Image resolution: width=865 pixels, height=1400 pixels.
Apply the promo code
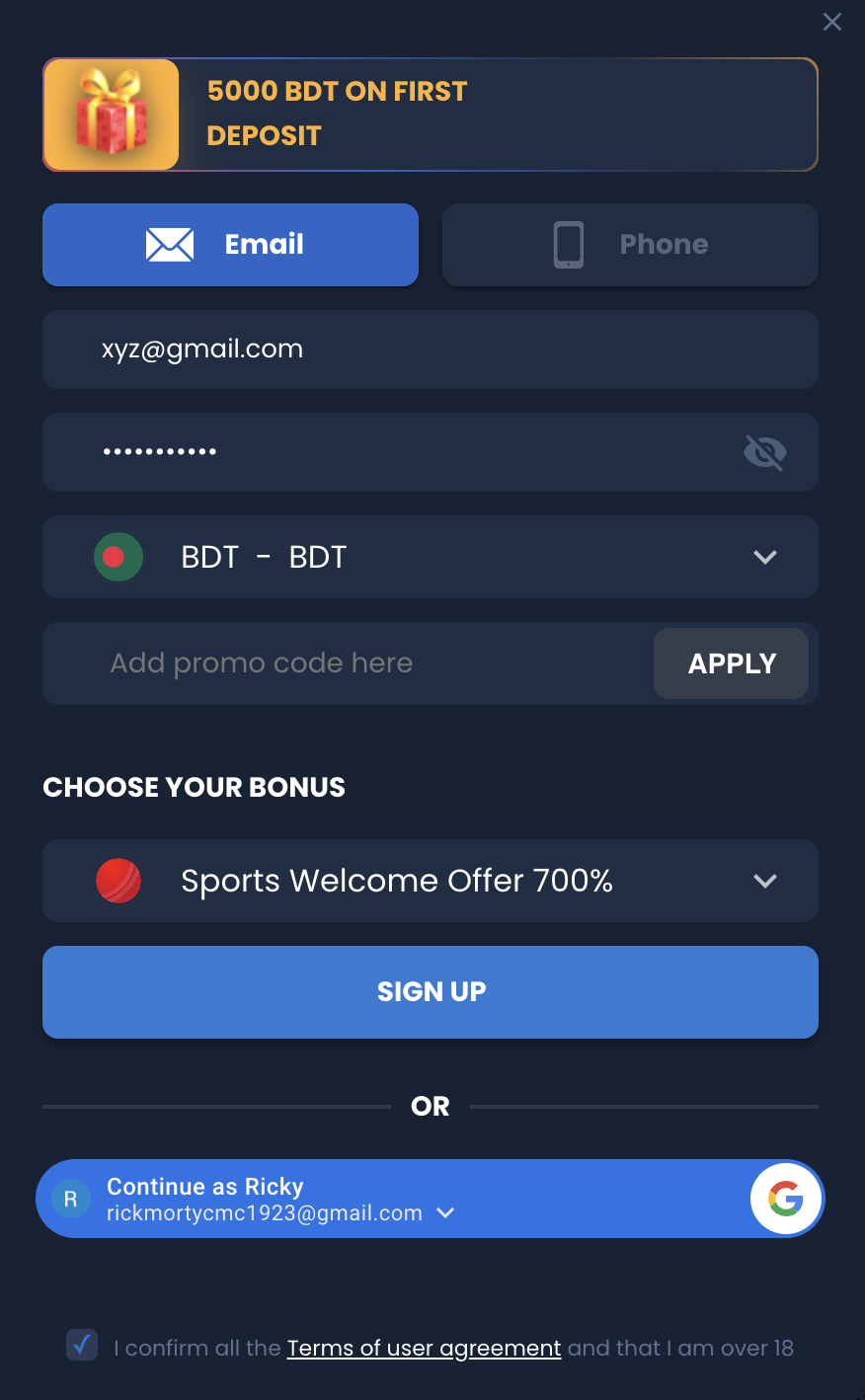tap(732, 663)
